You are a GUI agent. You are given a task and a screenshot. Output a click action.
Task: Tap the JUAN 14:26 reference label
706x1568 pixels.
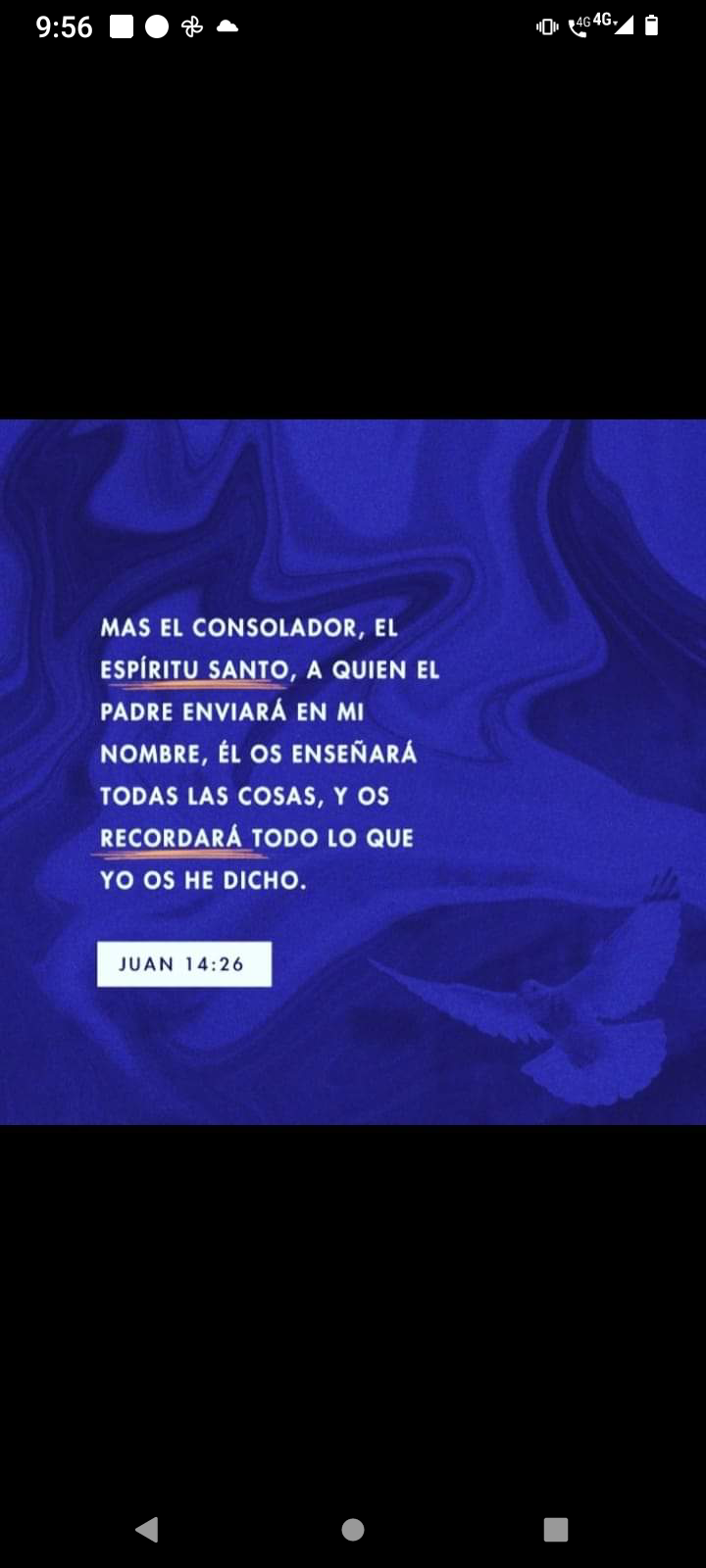[x=184, y=964]
